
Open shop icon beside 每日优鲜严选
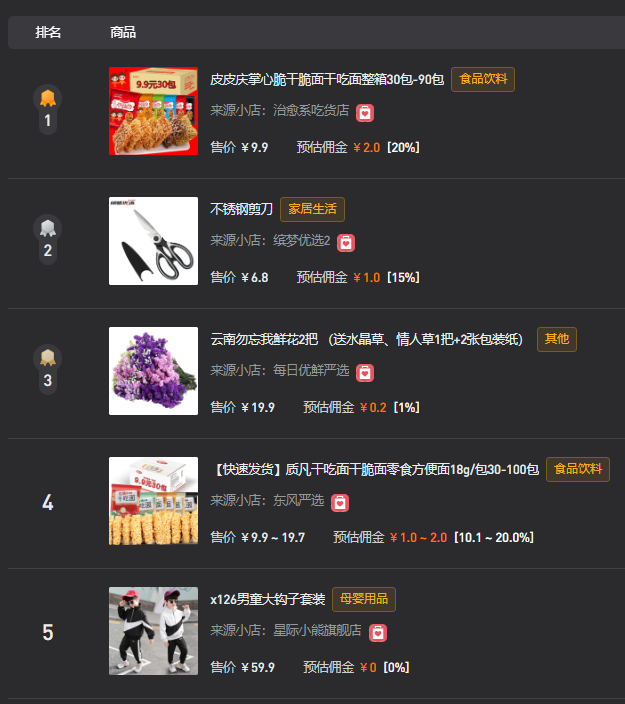pos(365,372)
